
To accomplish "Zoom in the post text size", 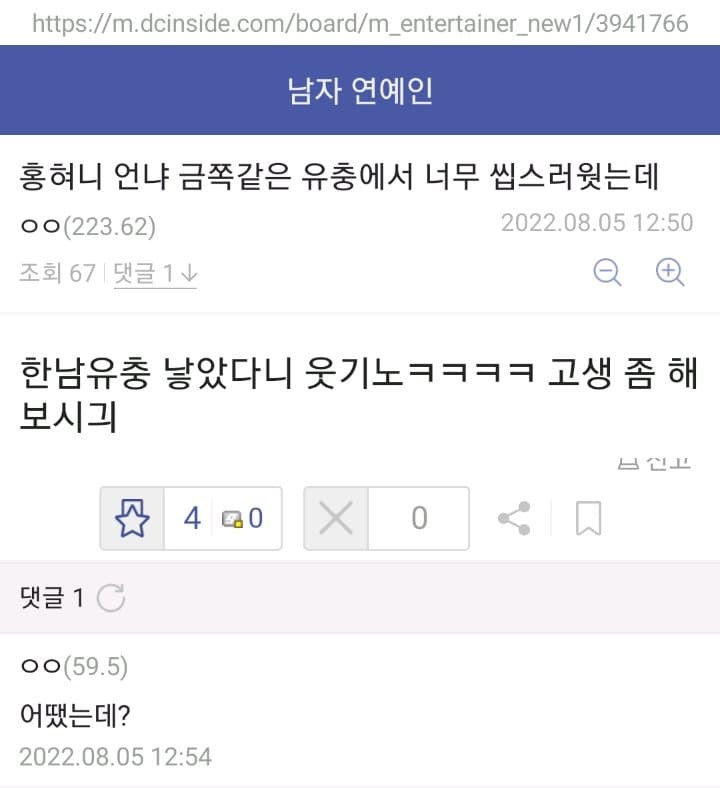I will [669, 272].
